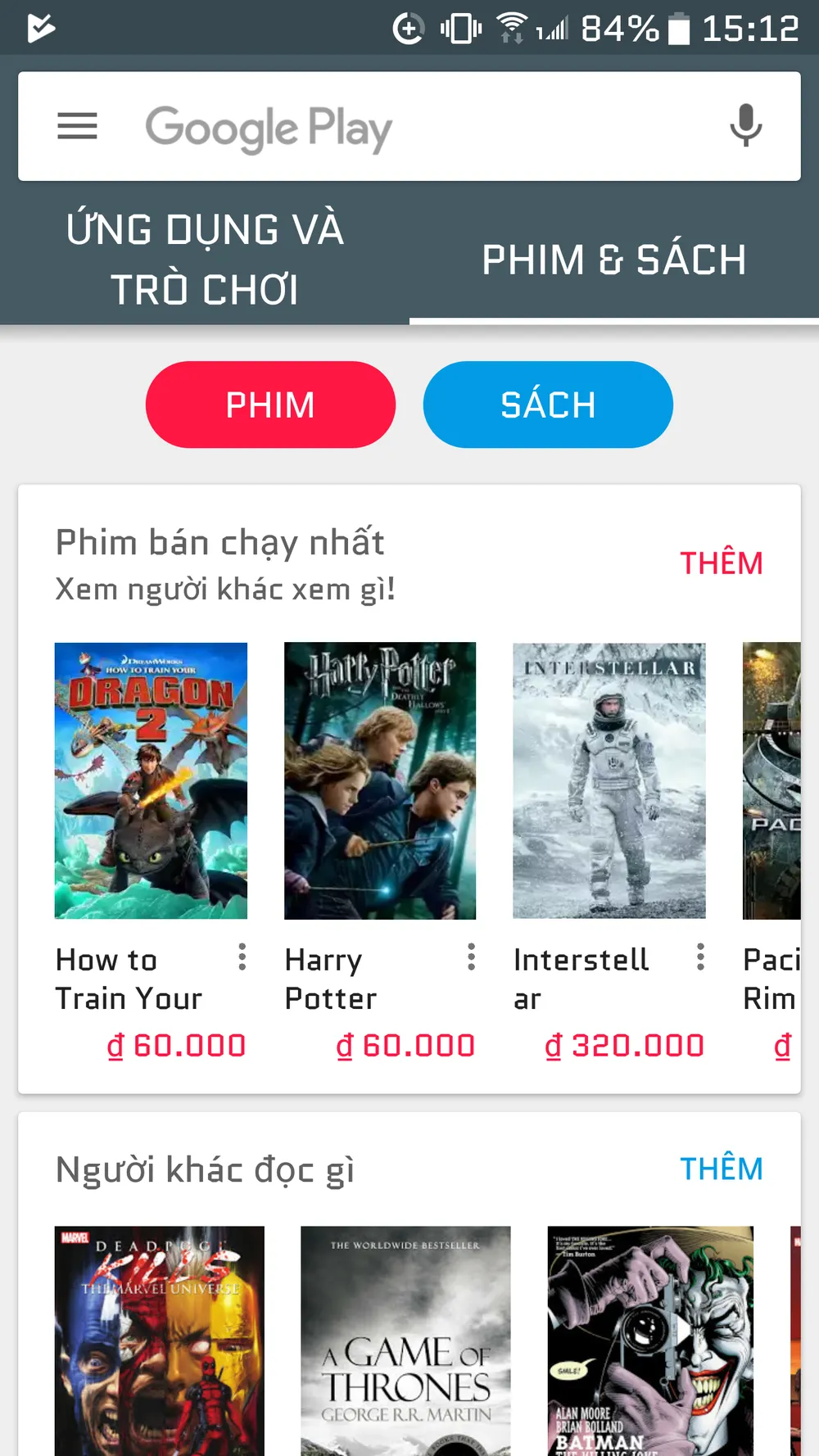Select the PHIM filter pill
The height and width of the screenshot is (1456, 819).
[270, 404]
